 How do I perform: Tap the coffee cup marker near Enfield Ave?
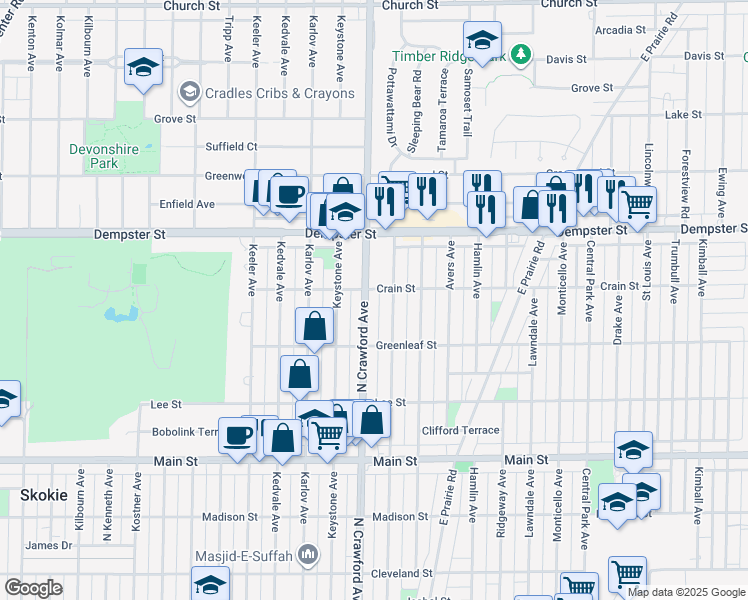click(x=290, y=197)
